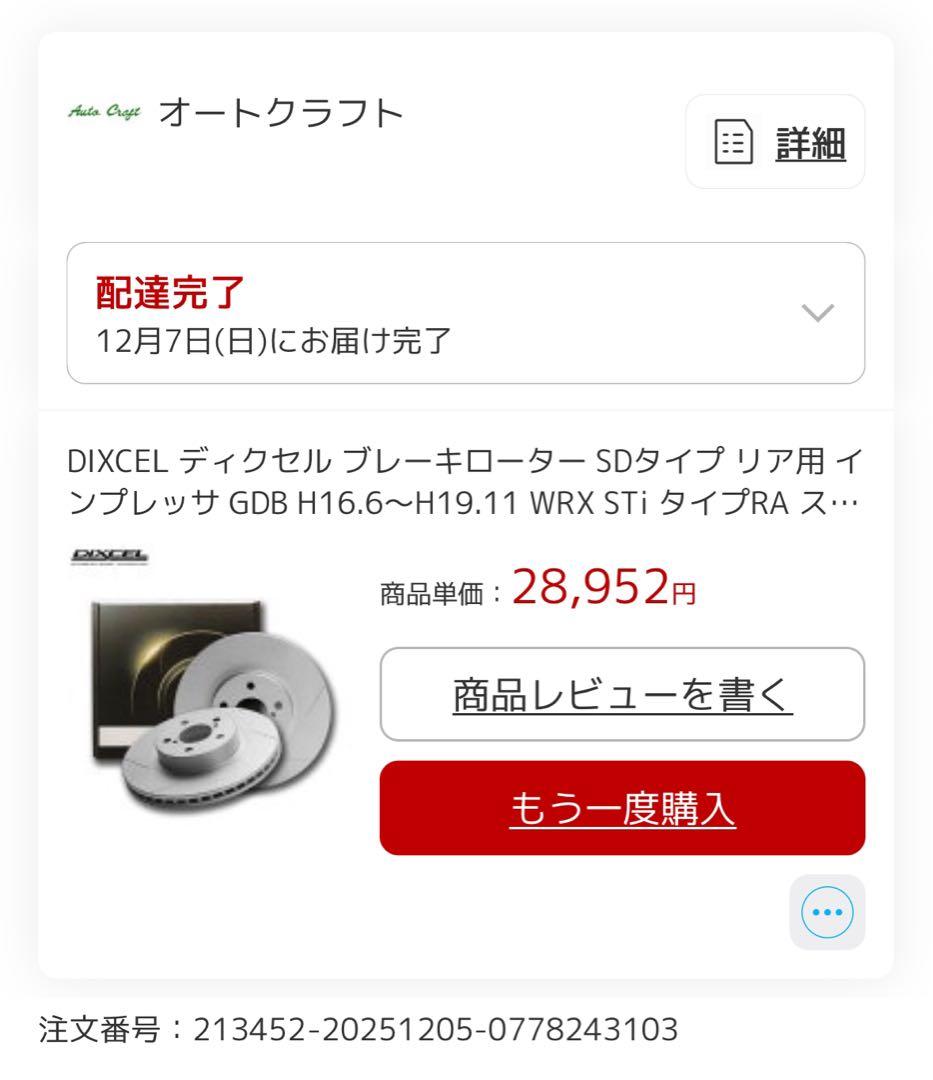Viewport: 933px width, 1080px height.
Task: Open the オートクラフト shop page
Action: click(x=280, y=113)
